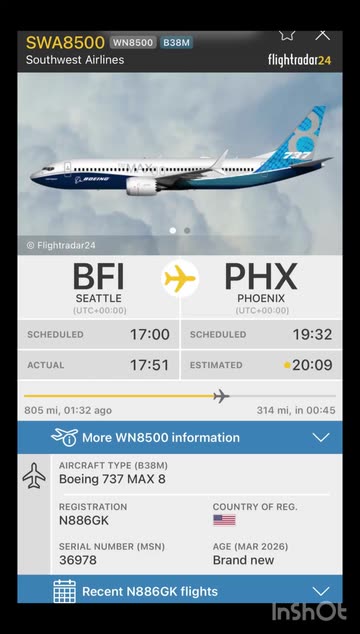Favorite this flight with the star icon
Screen dimensions: 360x634
tap(287, 35)
